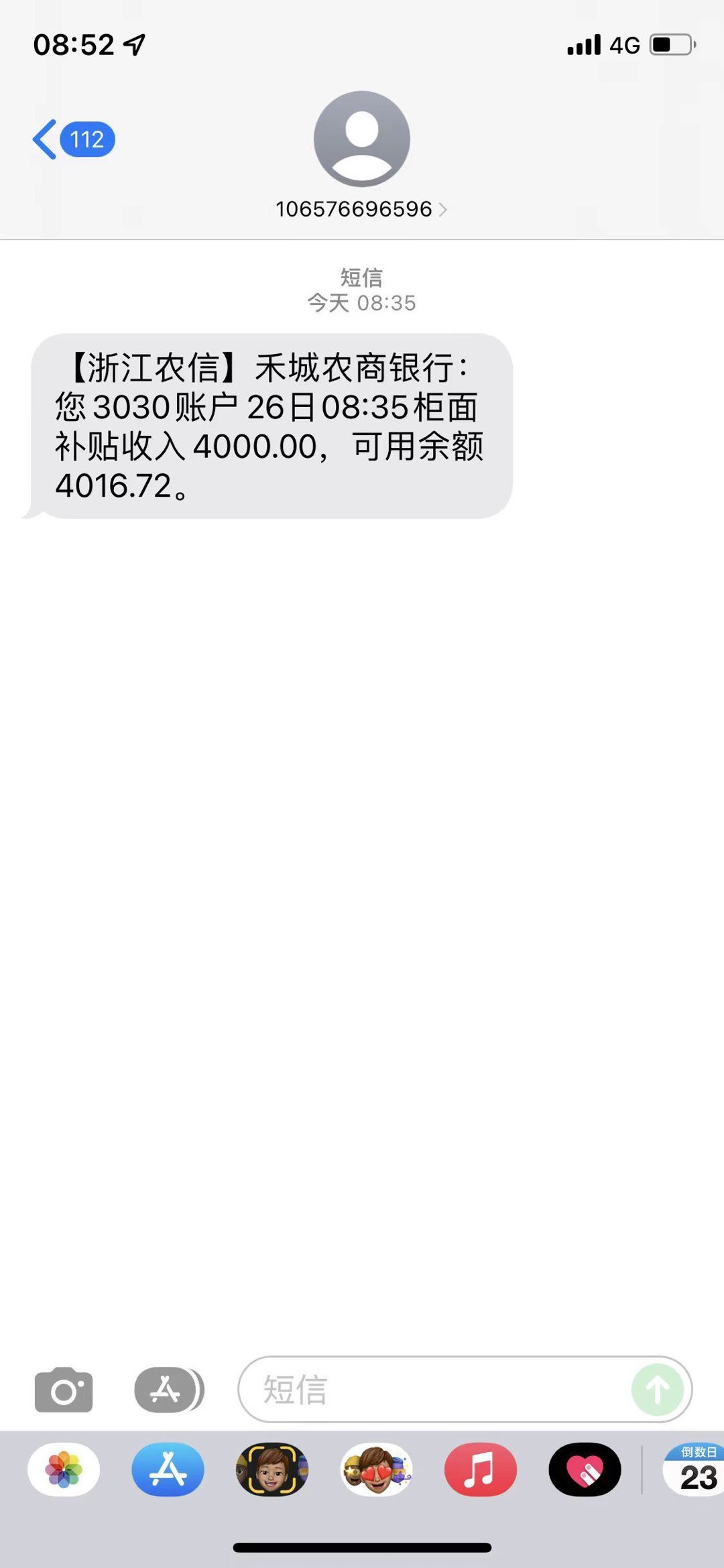
Task: Open the Photos app in the app strip
Action: [64, 1470]
